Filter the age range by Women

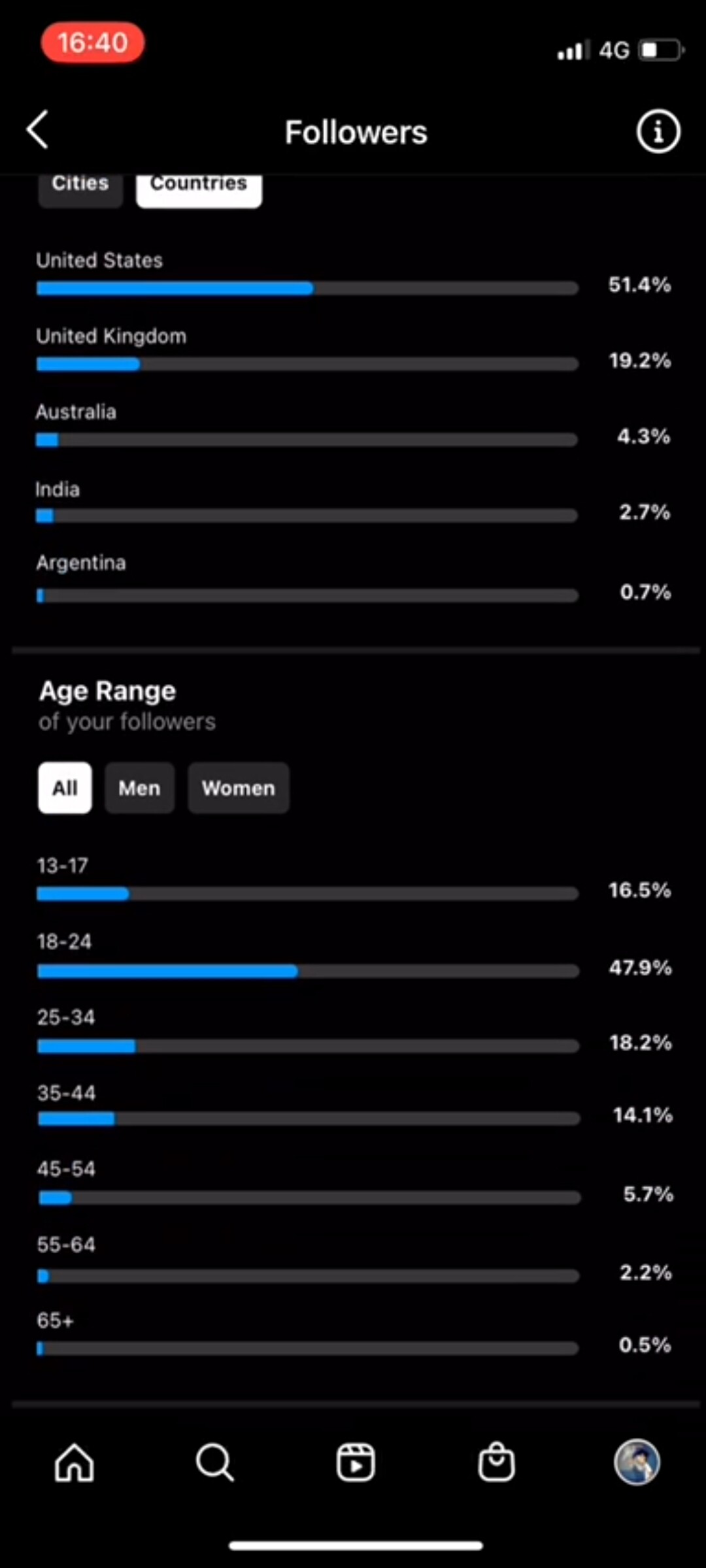[239, 788]
